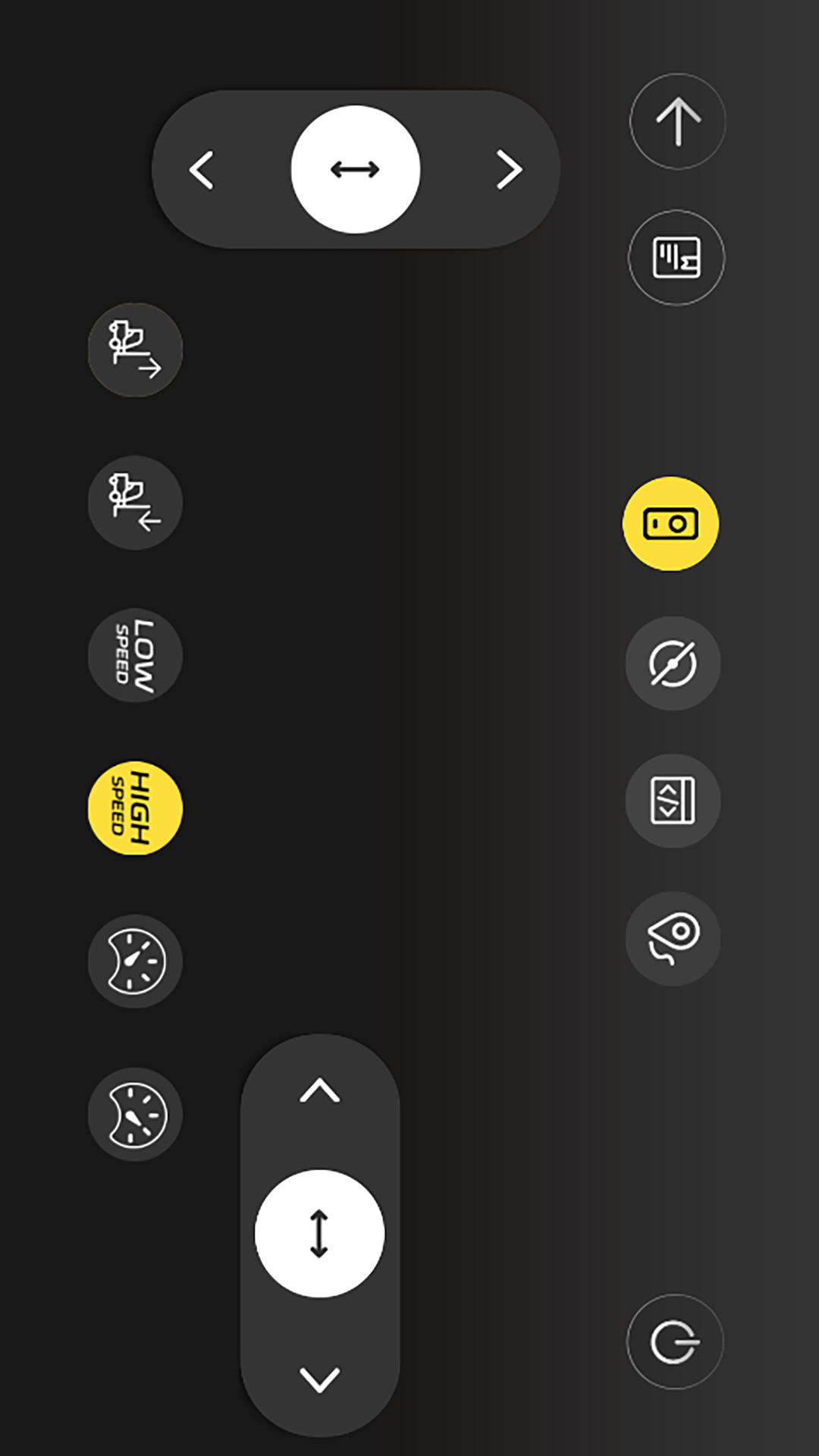Tap the right chevron in horizontal control
Viewport: 819px width, 1456px height.
click(509, 170)
